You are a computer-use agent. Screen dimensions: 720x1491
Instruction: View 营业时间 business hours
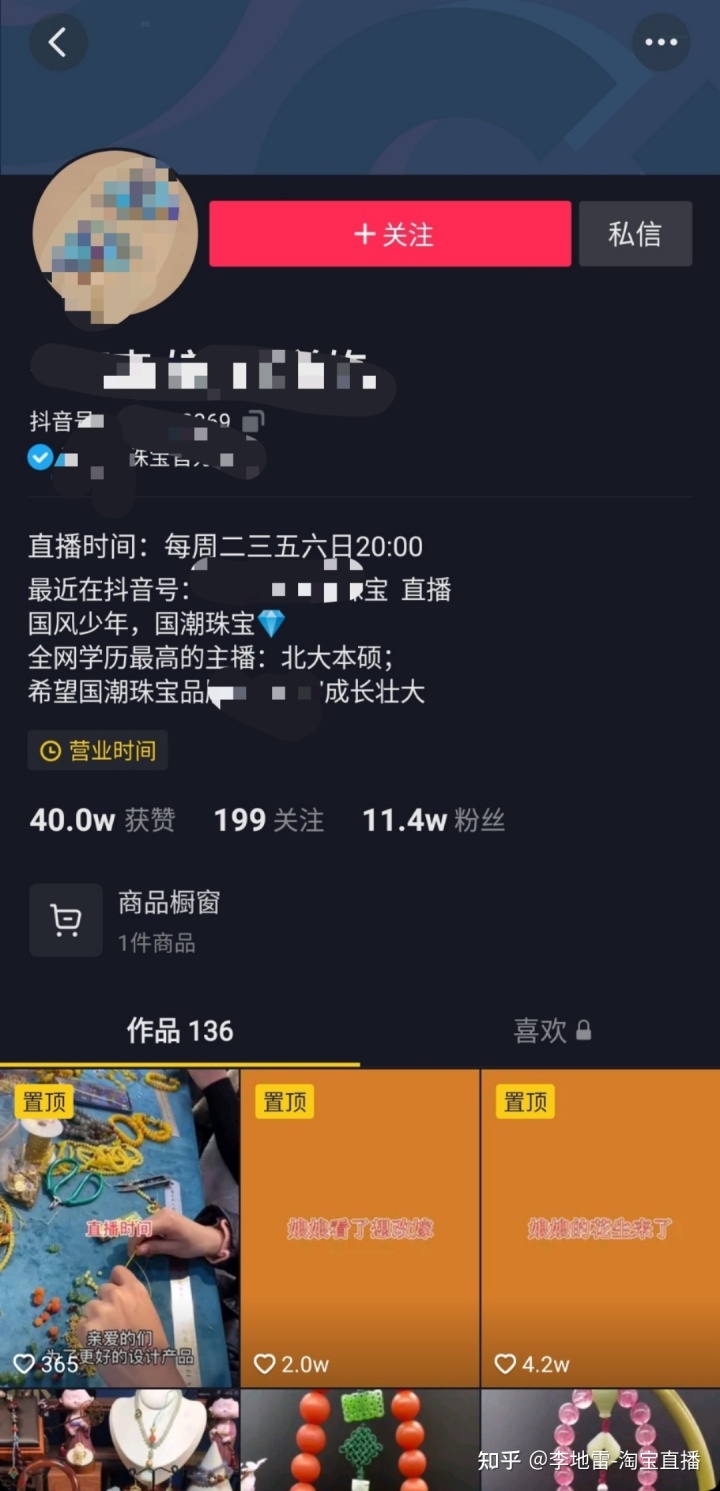click(x=98, y=751)
